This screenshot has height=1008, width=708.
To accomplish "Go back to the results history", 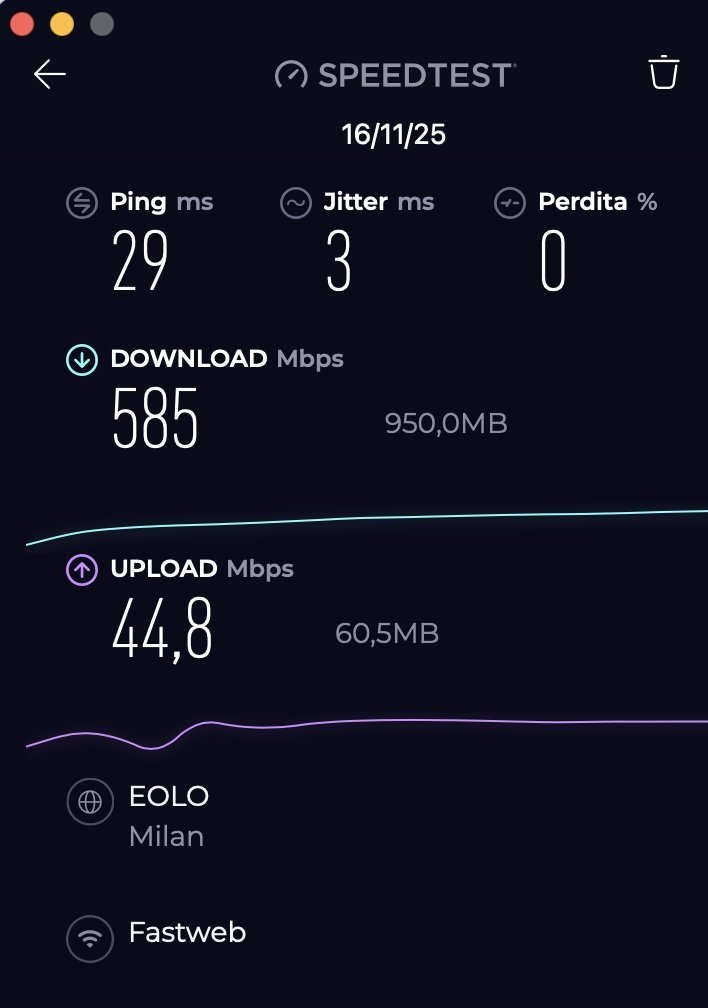I will pyautogui.click(x=49, y=74).
